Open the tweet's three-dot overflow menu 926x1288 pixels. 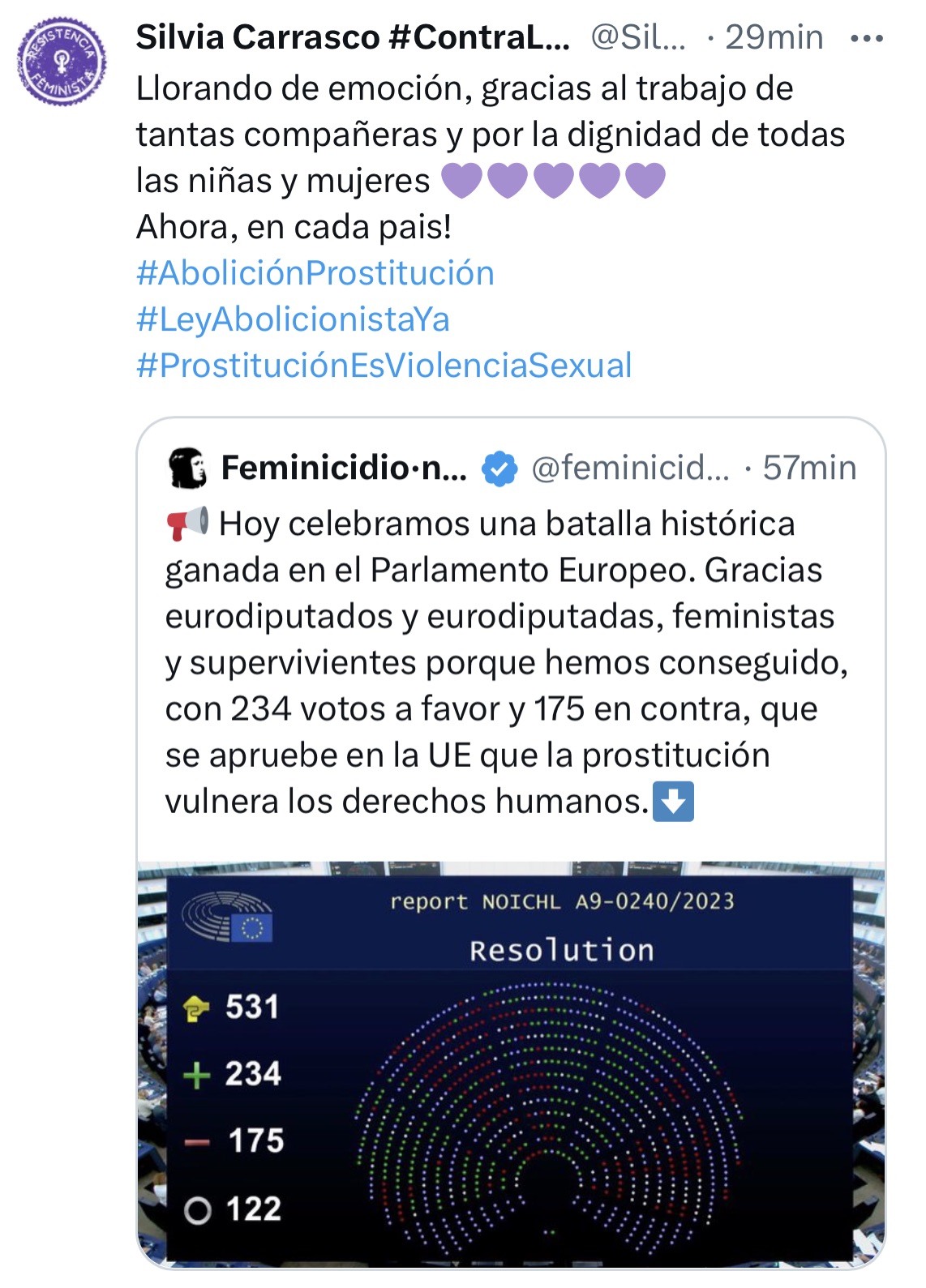click(866, 38)
